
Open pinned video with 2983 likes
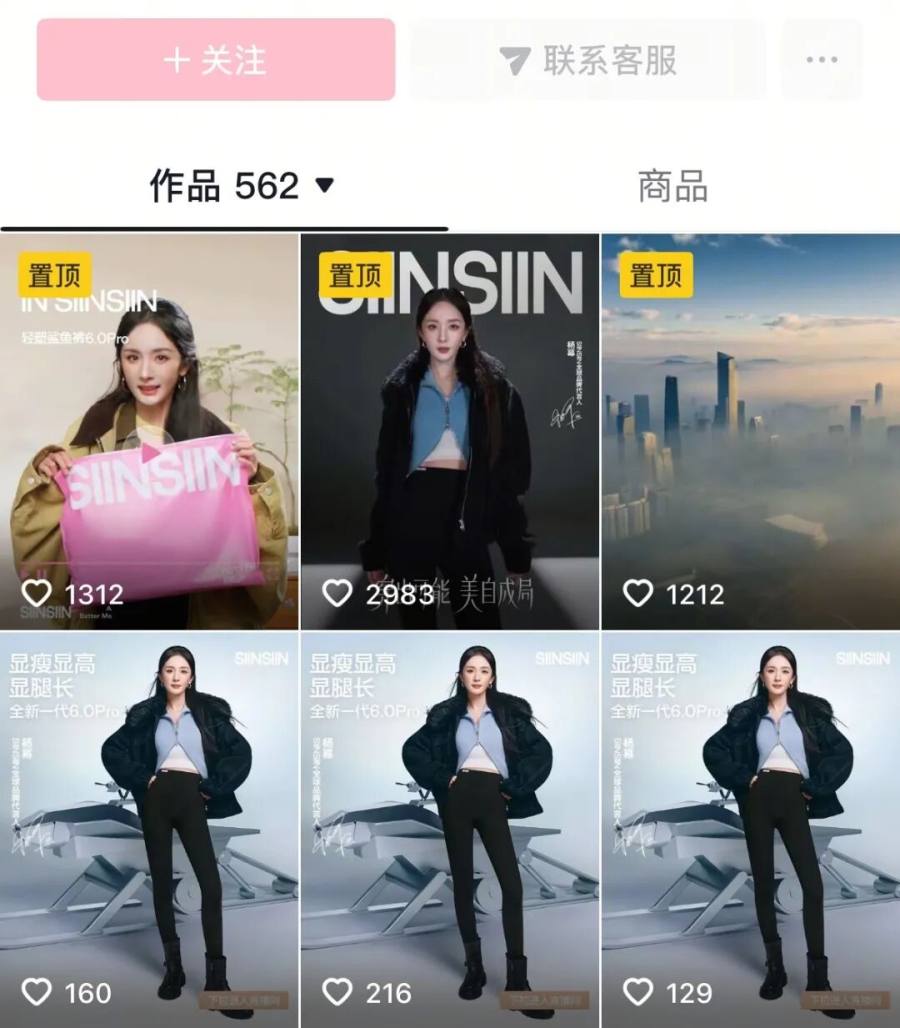click(x=450, y=432)
